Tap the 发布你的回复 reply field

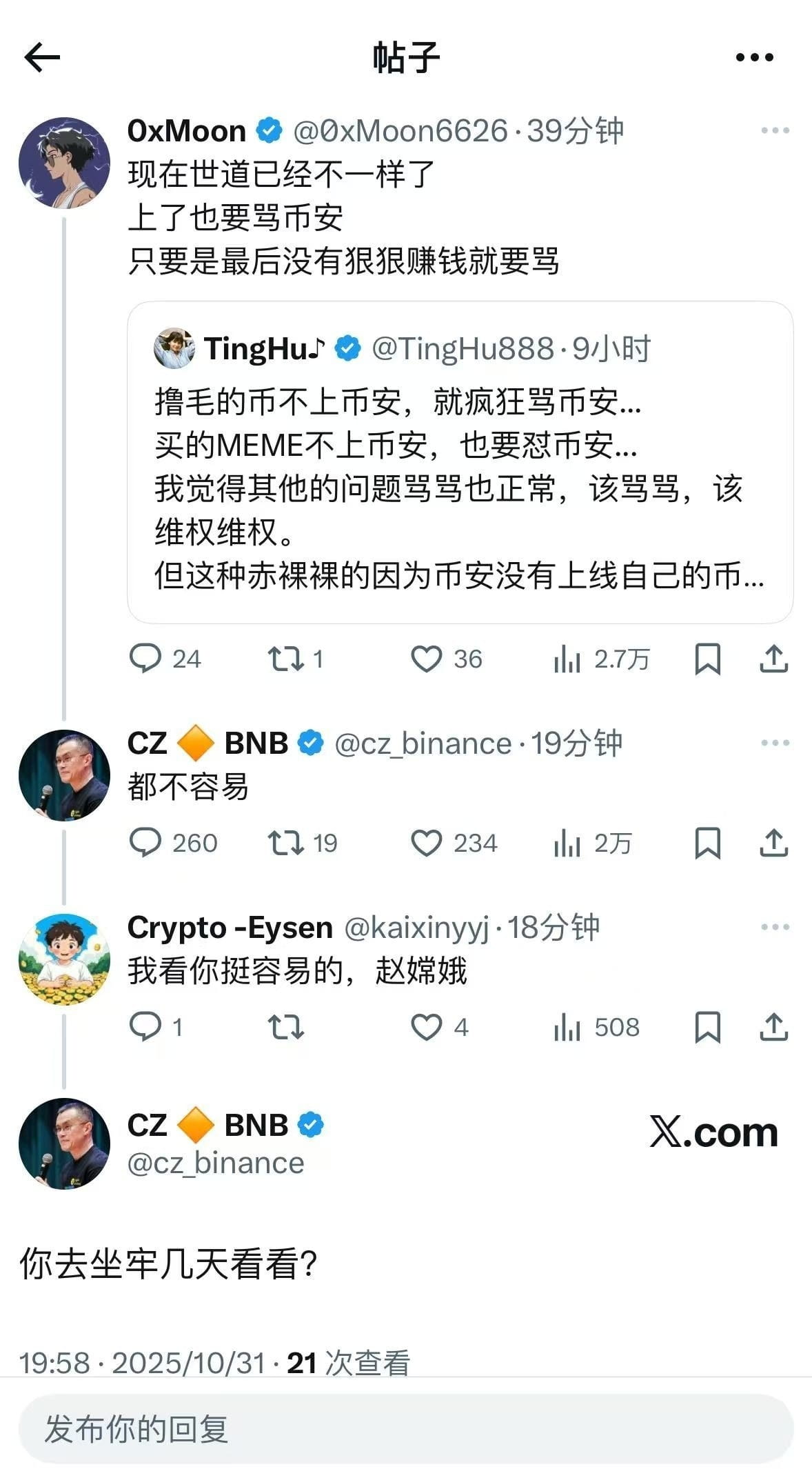pyautogui.click(x=406, y=1428)
